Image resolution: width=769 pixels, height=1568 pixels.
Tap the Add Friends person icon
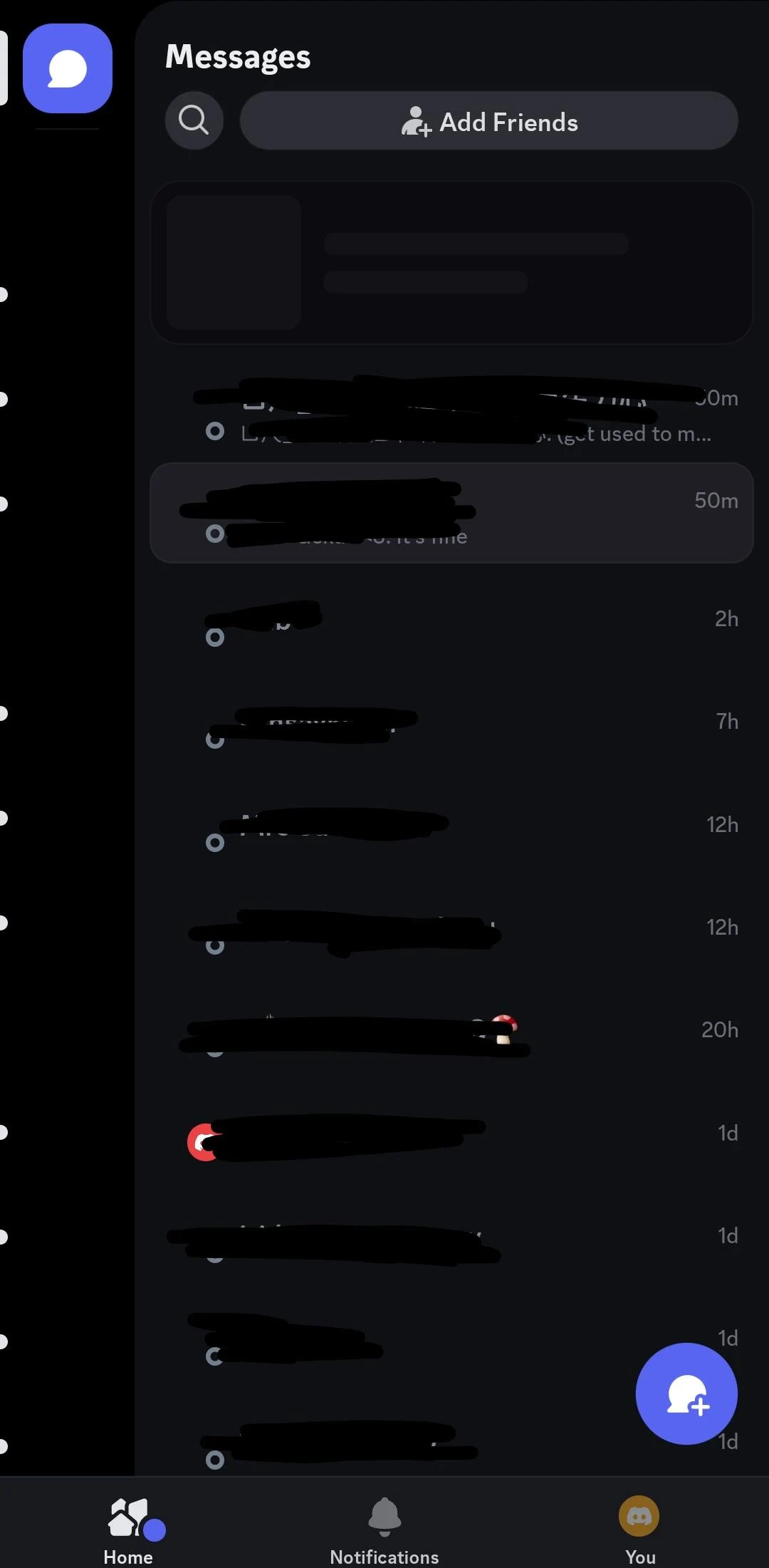click(415, 121)
